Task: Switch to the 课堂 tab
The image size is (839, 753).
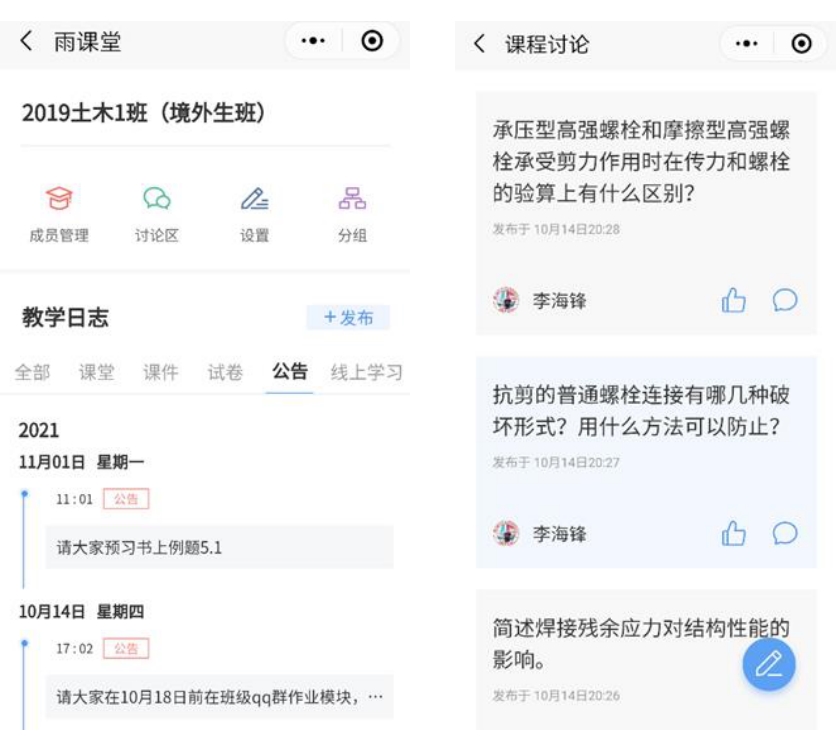Action: [x=96, y=372]
